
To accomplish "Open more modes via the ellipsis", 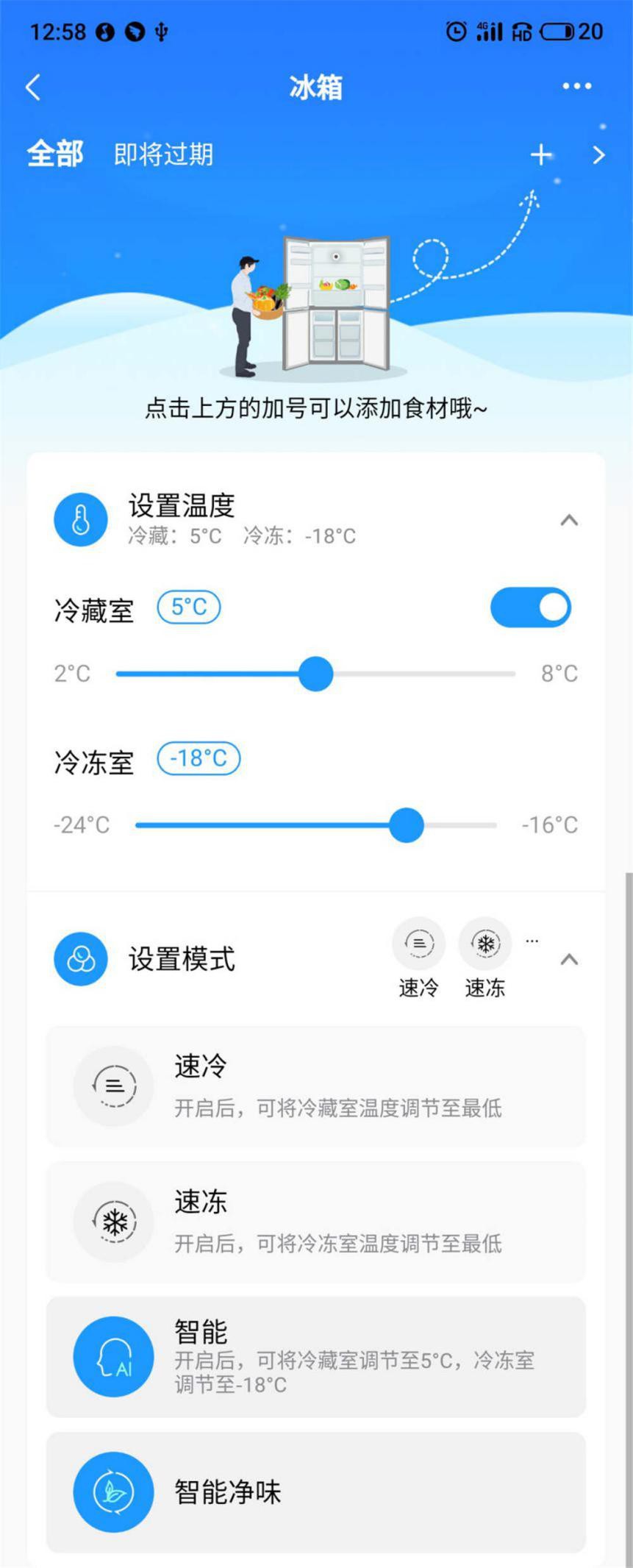I will point(532,940).
